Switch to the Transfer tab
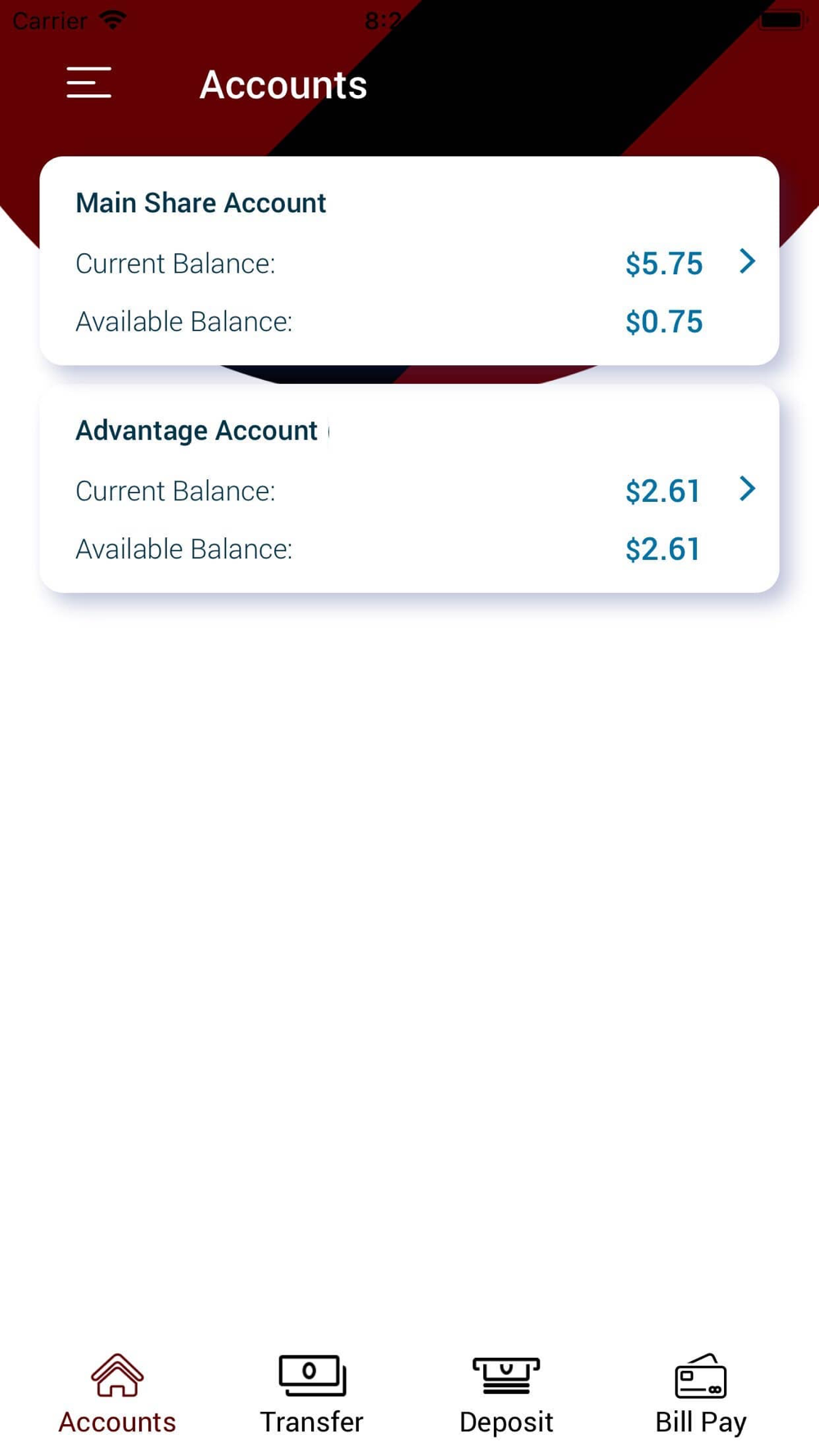Screen dimensions: 819x1456 (x=311, y=1395)
